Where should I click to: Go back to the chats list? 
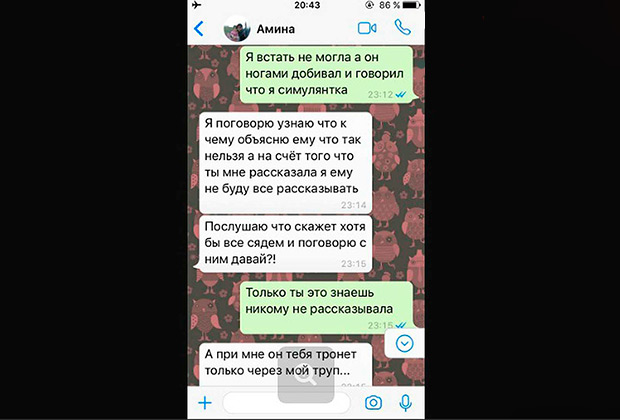click(x=198, y=29)
